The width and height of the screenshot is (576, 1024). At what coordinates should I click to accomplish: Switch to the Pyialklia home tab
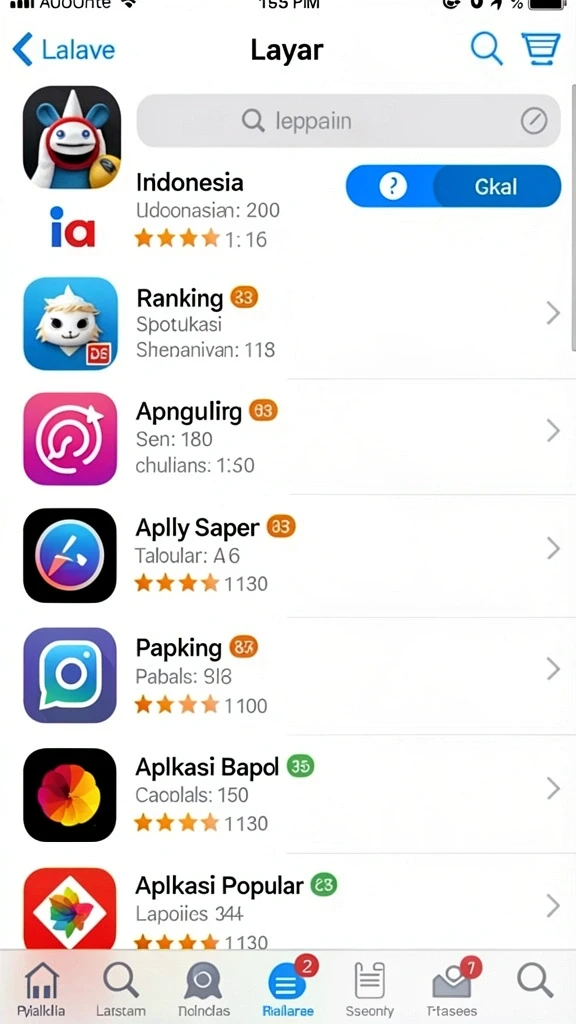coord(40,989)
